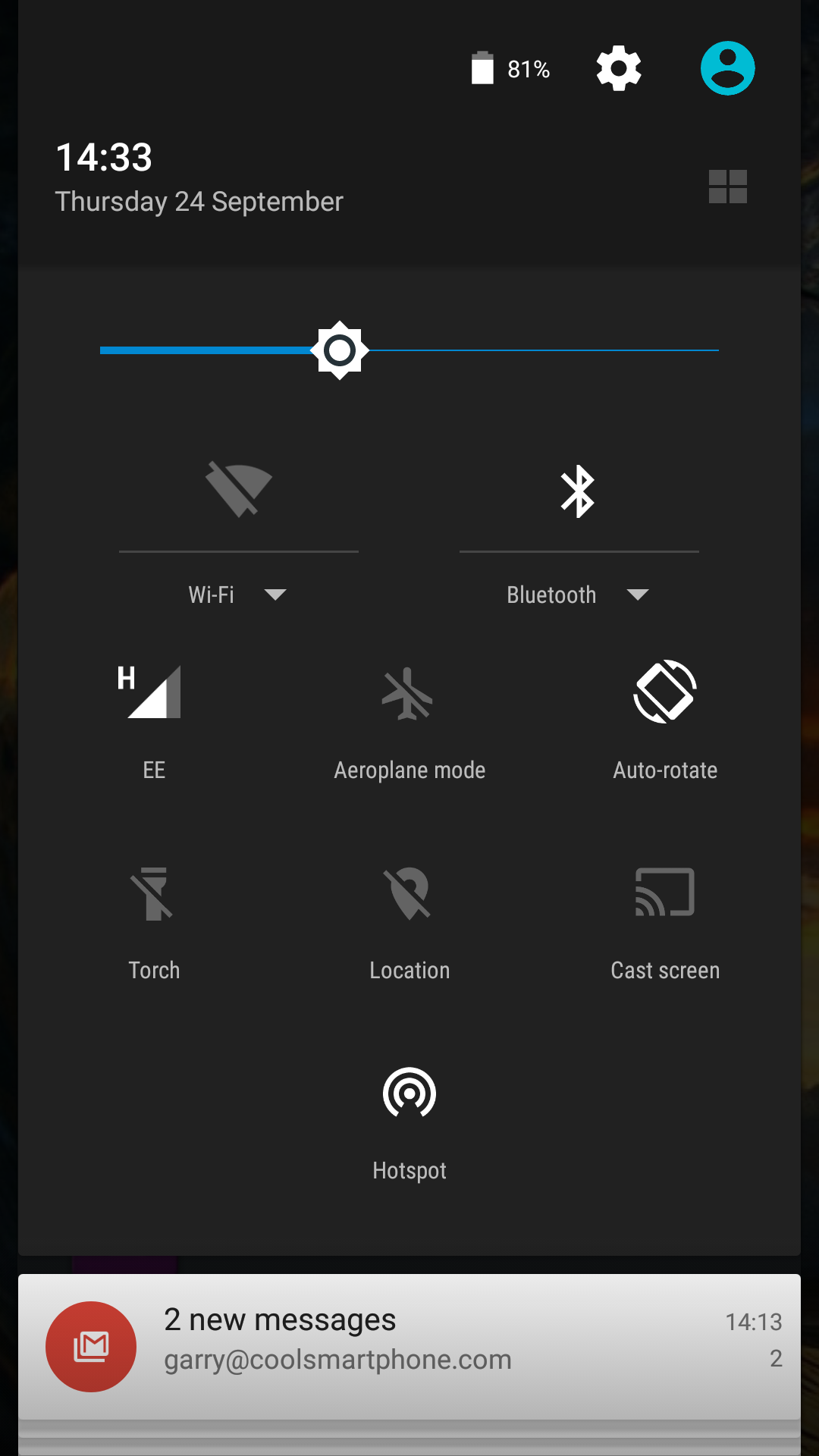Enable Aeroplane mode
Viewport: 819px width, 1456px height.
(409, 720)
